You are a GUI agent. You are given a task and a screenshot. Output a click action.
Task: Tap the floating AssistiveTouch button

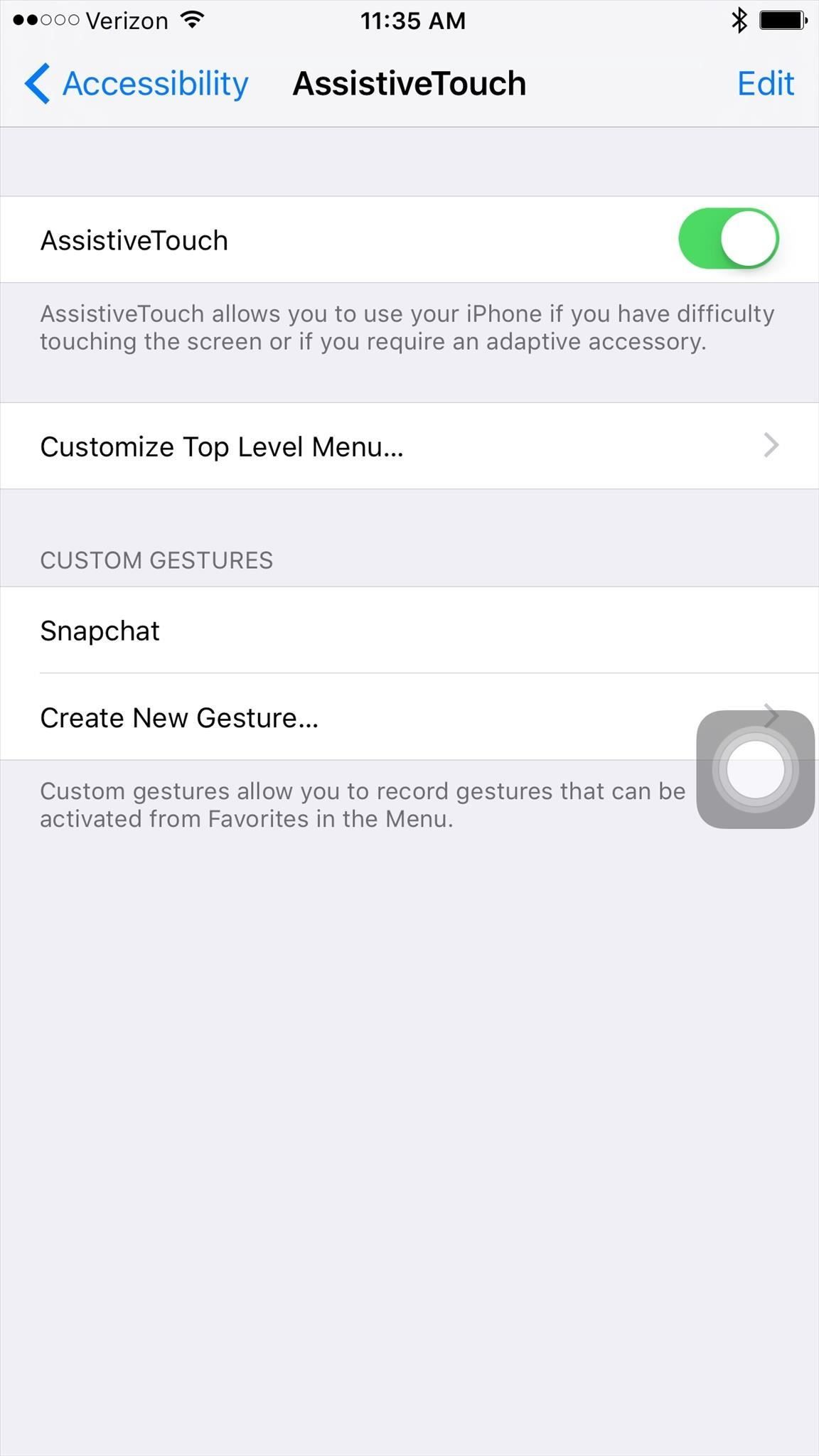[x=755, y=769]
